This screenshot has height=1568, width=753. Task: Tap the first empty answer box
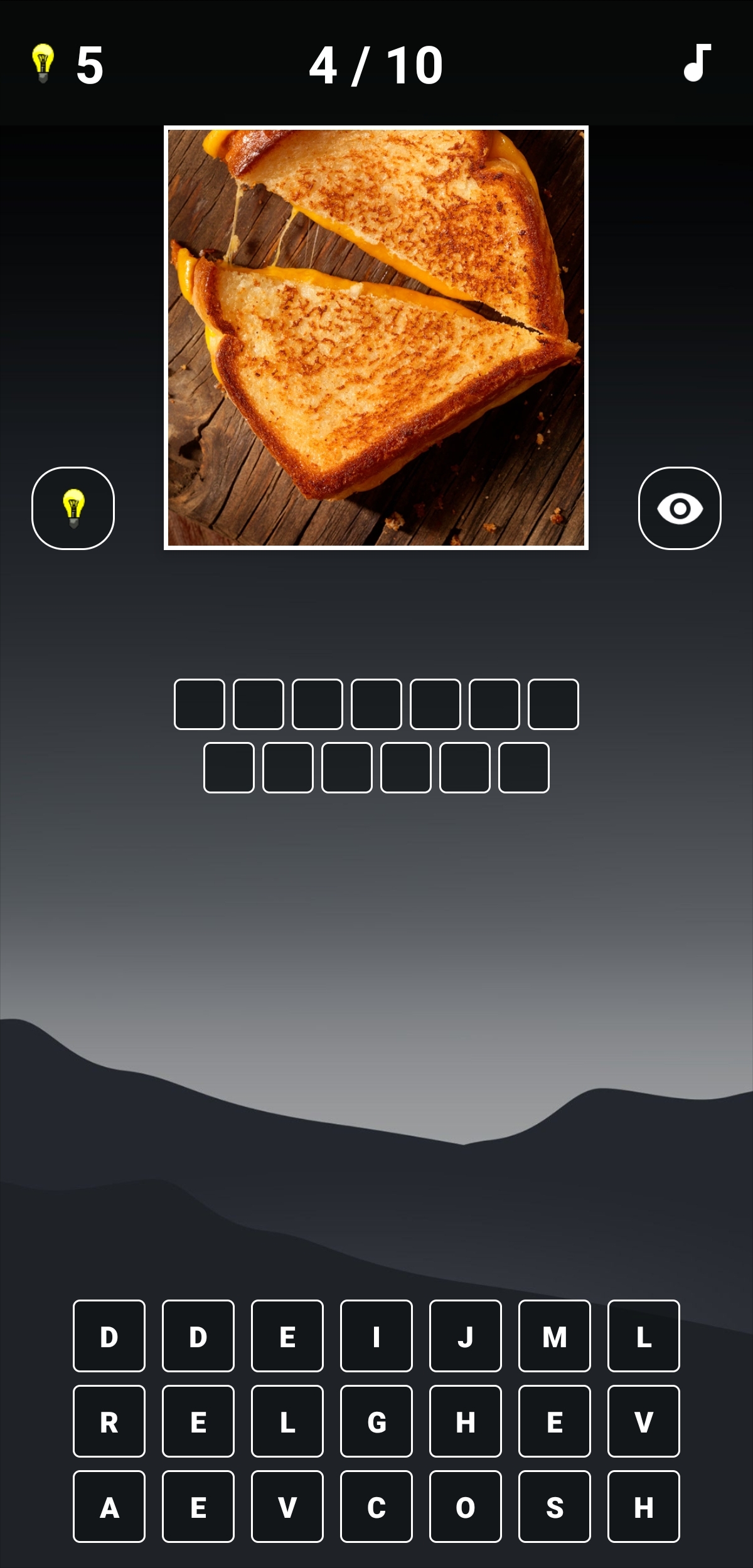click(200, 704)
